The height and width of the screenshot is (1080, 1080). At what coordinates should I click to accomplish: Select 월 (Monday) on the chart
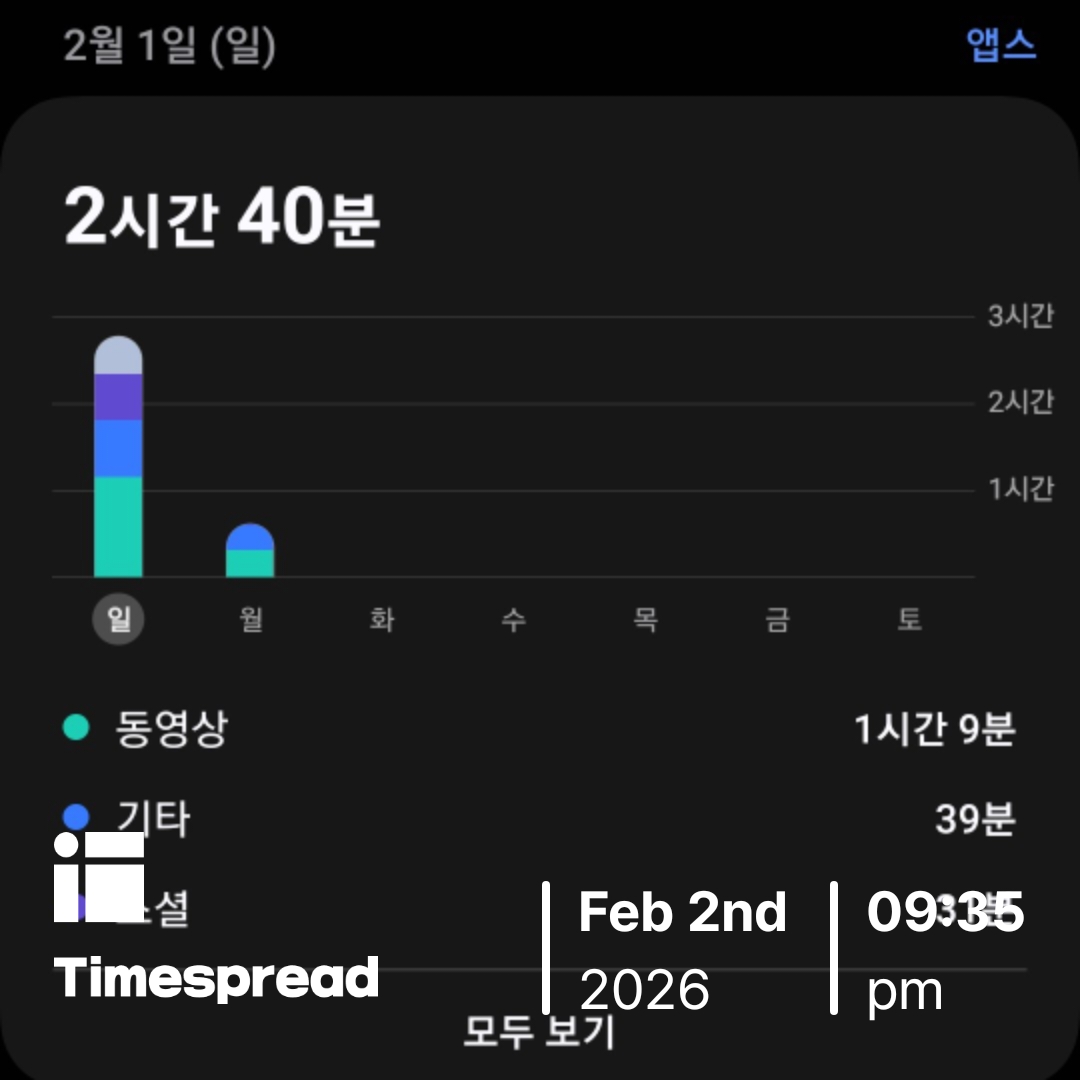point(251,620)
